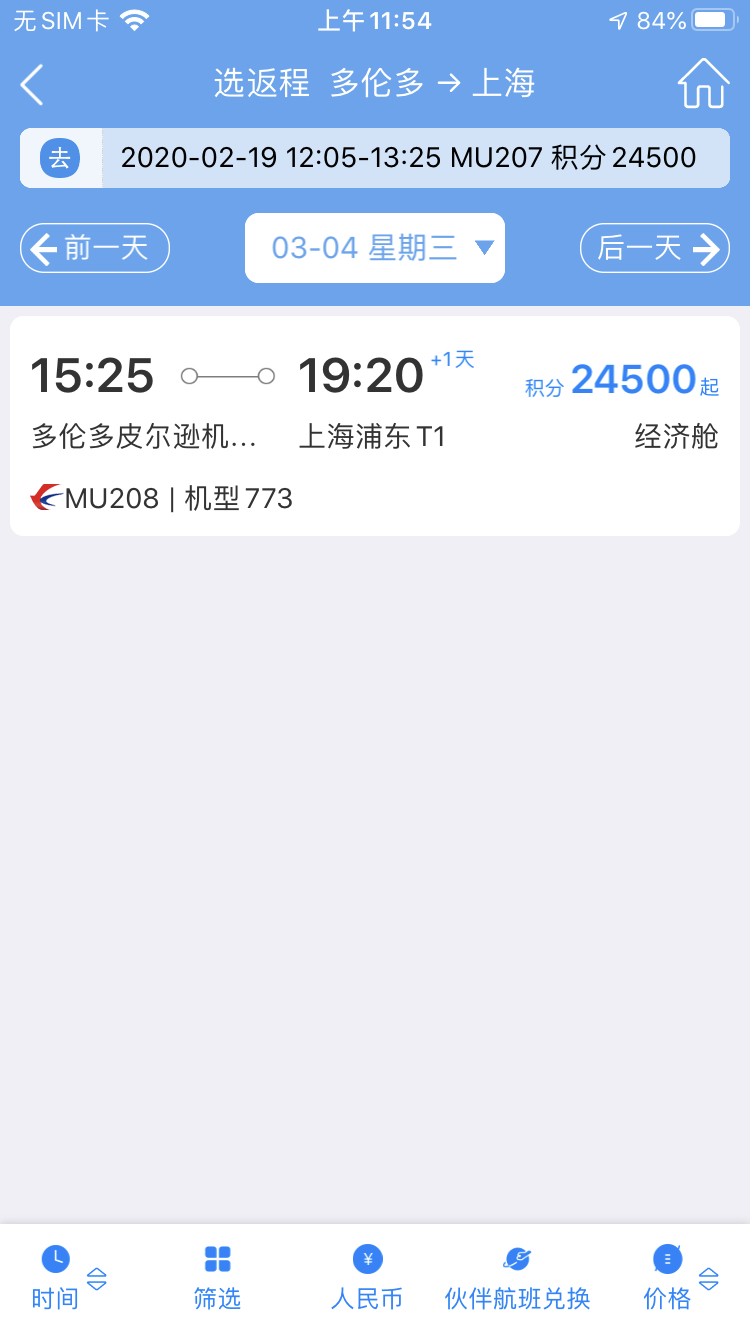Open the outbound MU207 flight summary bar

point(375,158)
